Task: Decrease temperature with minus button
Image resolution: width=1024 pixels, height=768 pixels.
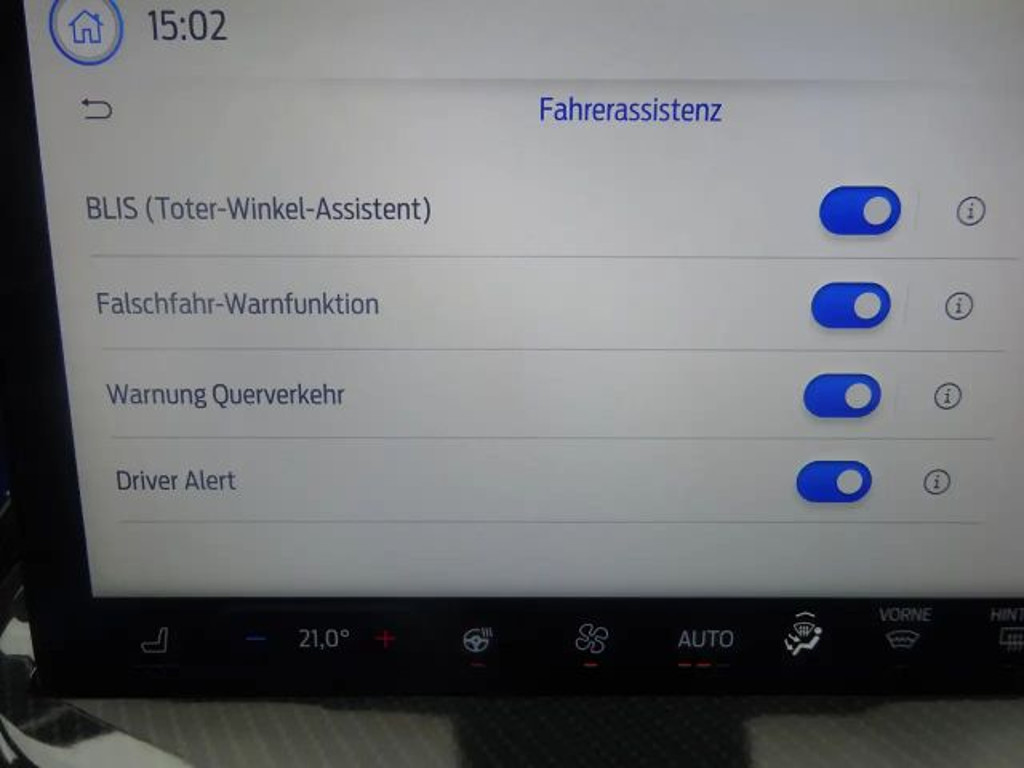Action: (x=256, y=639)
